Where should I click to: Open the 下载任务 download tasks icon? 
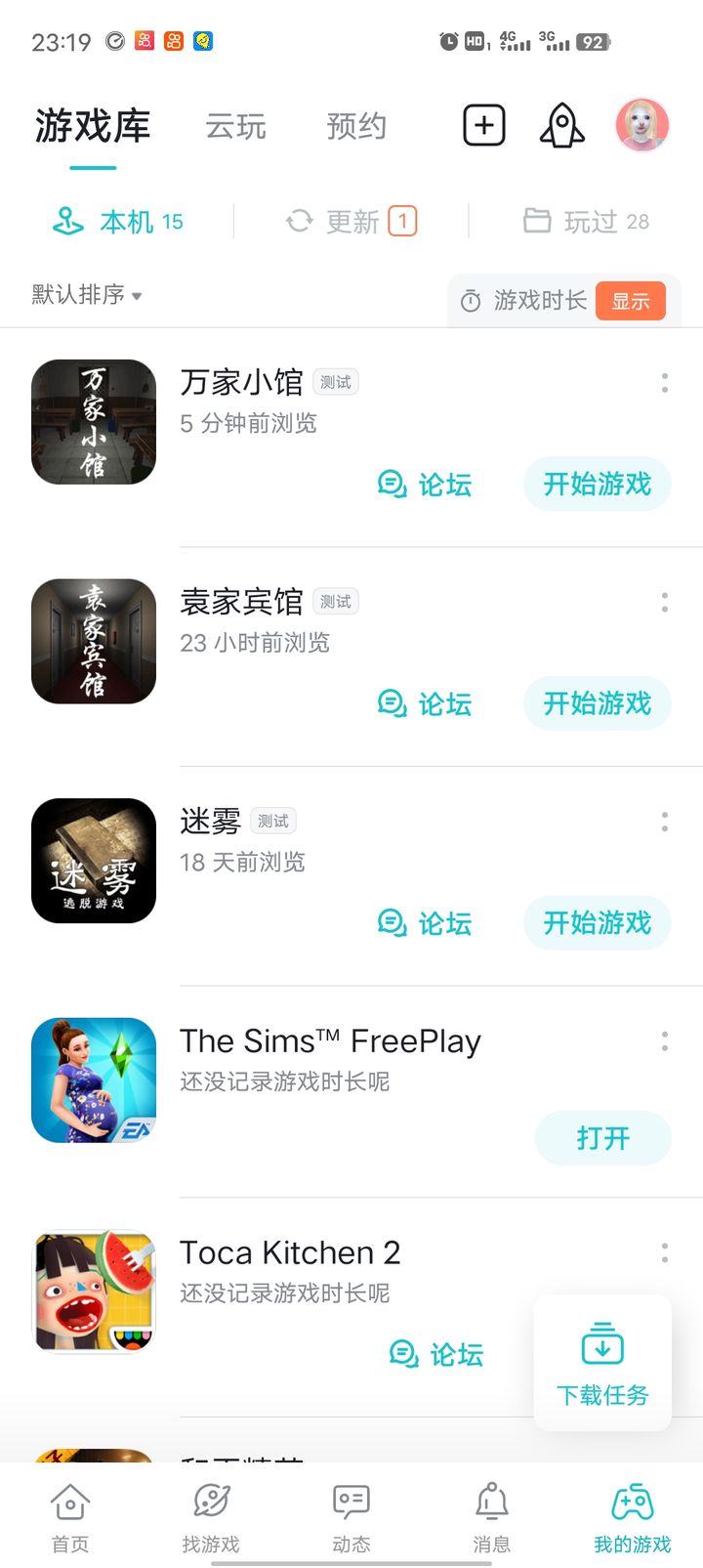pyautogui.click(x=602, y=1360)
